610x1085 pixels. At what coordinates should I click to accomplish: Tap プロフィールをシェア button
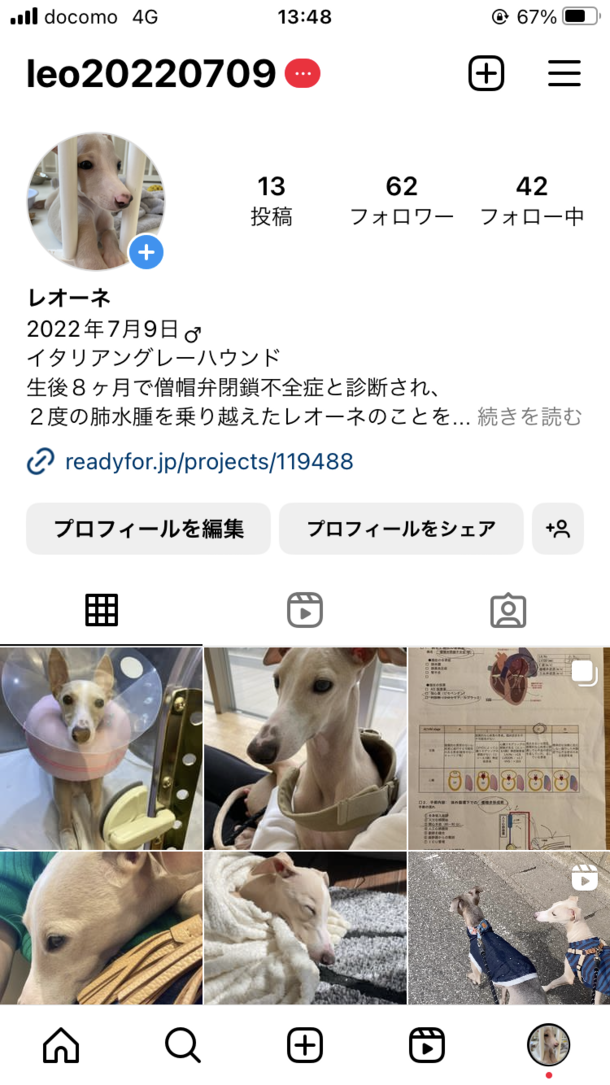401,529
